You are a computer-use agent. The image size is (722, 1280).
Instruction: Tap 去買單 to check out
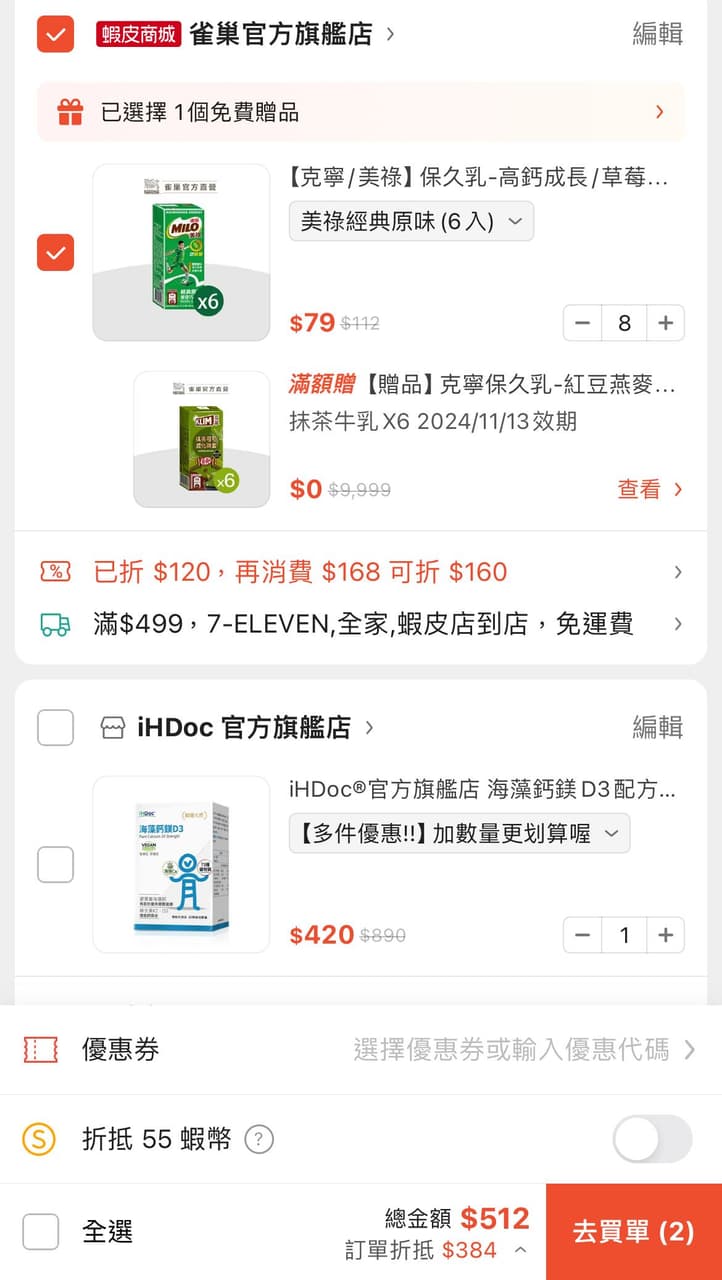pos(633,1231)
